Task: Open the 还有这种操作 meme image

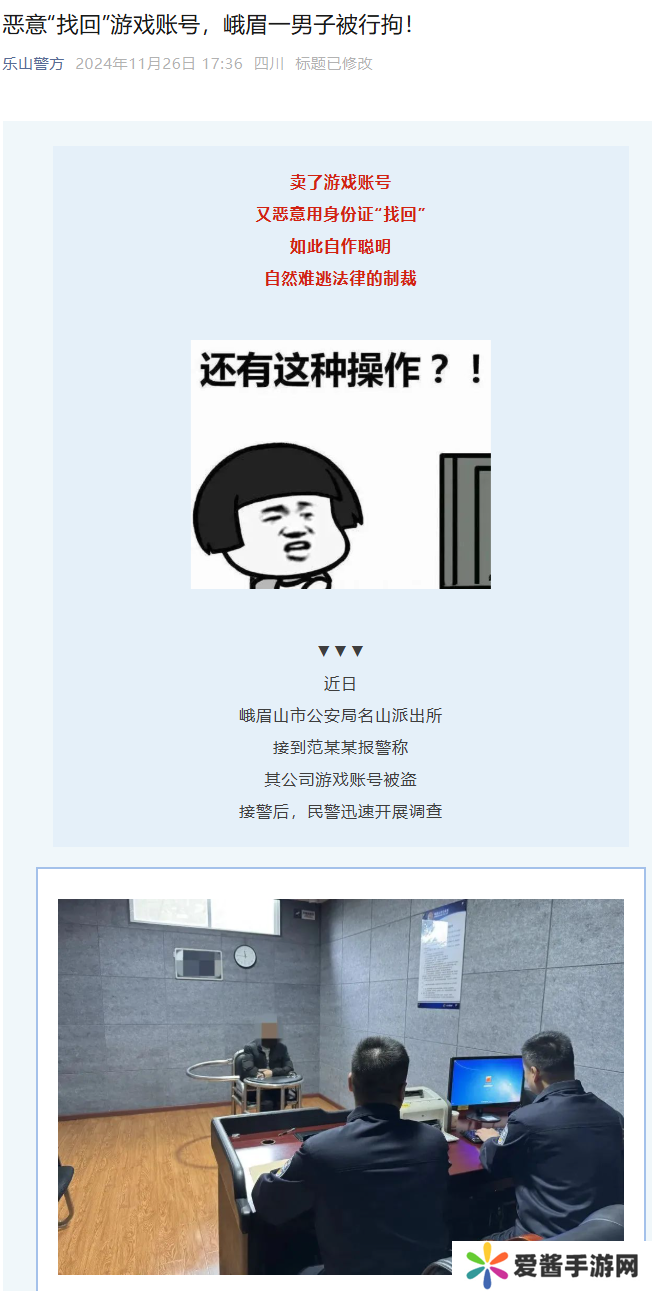Action: 340,464
